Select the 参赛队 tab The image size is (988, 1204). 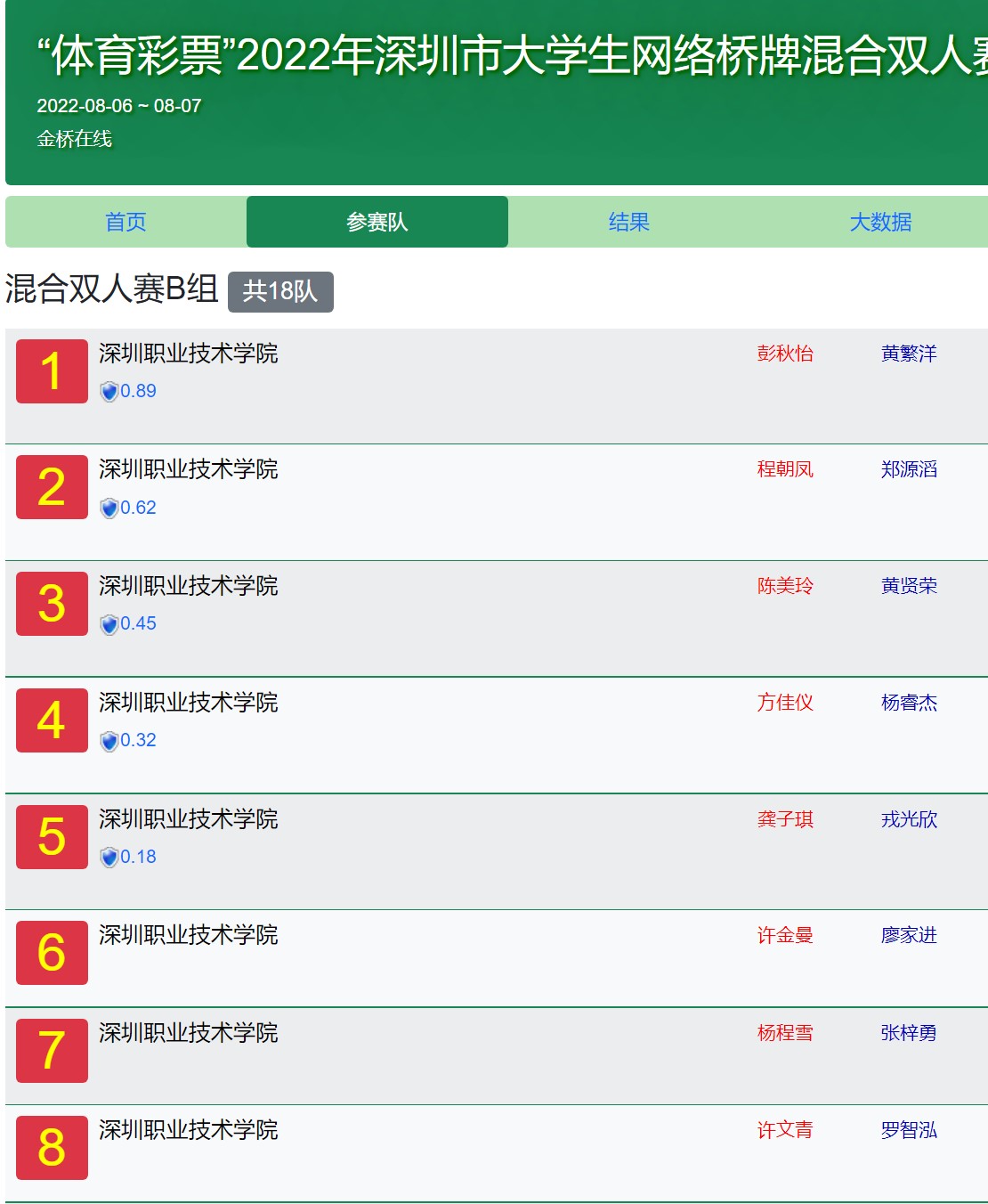(377, 222)
